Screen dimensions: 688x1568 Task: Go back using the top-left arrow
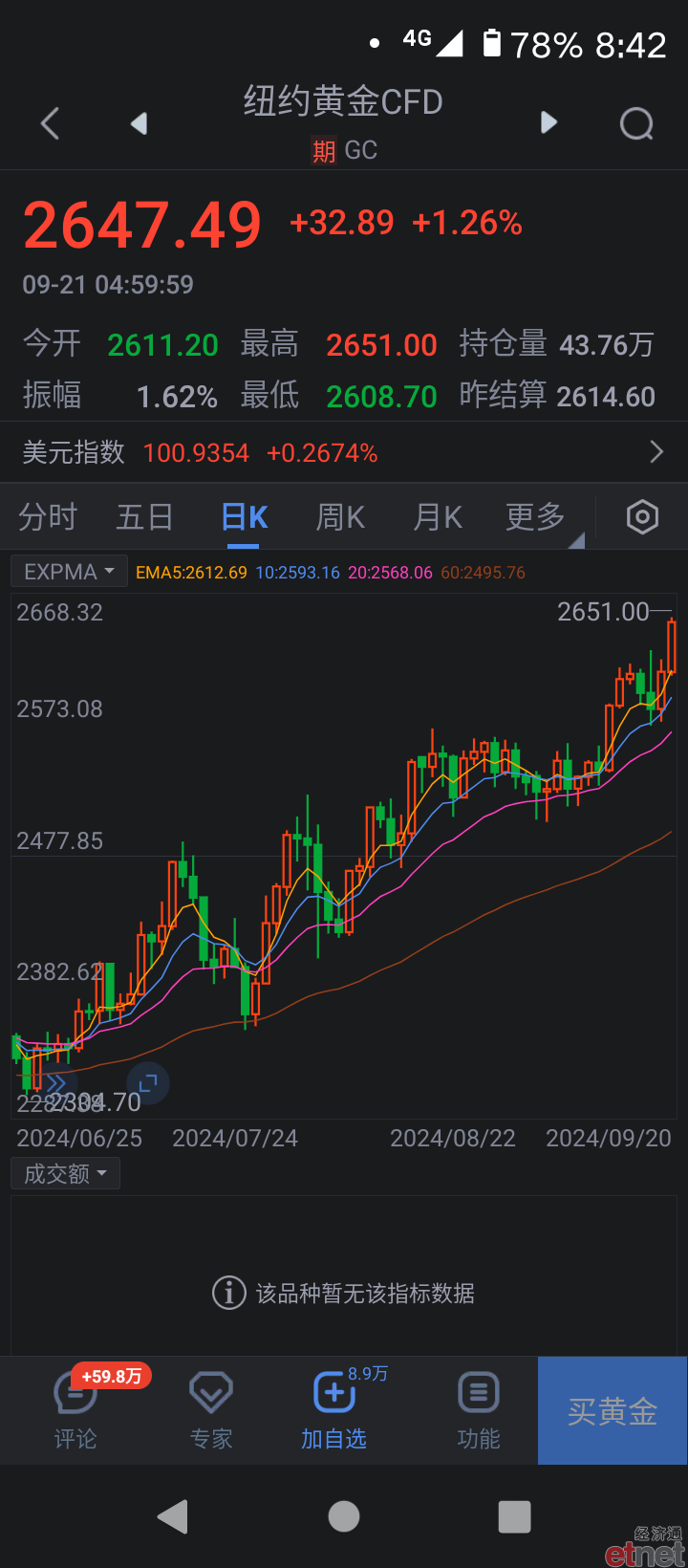pyautogui.click(x=51, y=123)
